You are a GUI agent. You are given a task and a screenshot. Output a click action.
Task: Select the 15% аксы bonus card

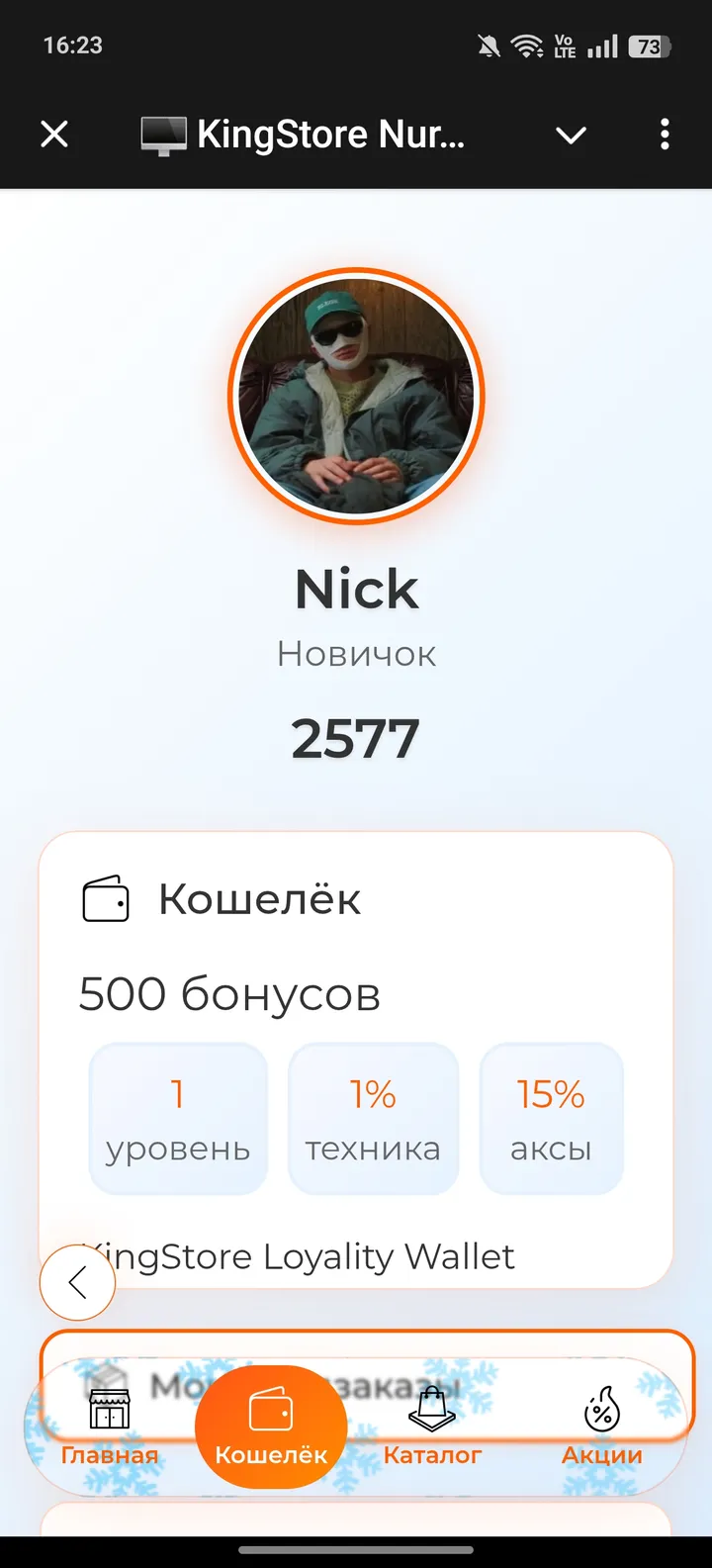point(551,1118)
